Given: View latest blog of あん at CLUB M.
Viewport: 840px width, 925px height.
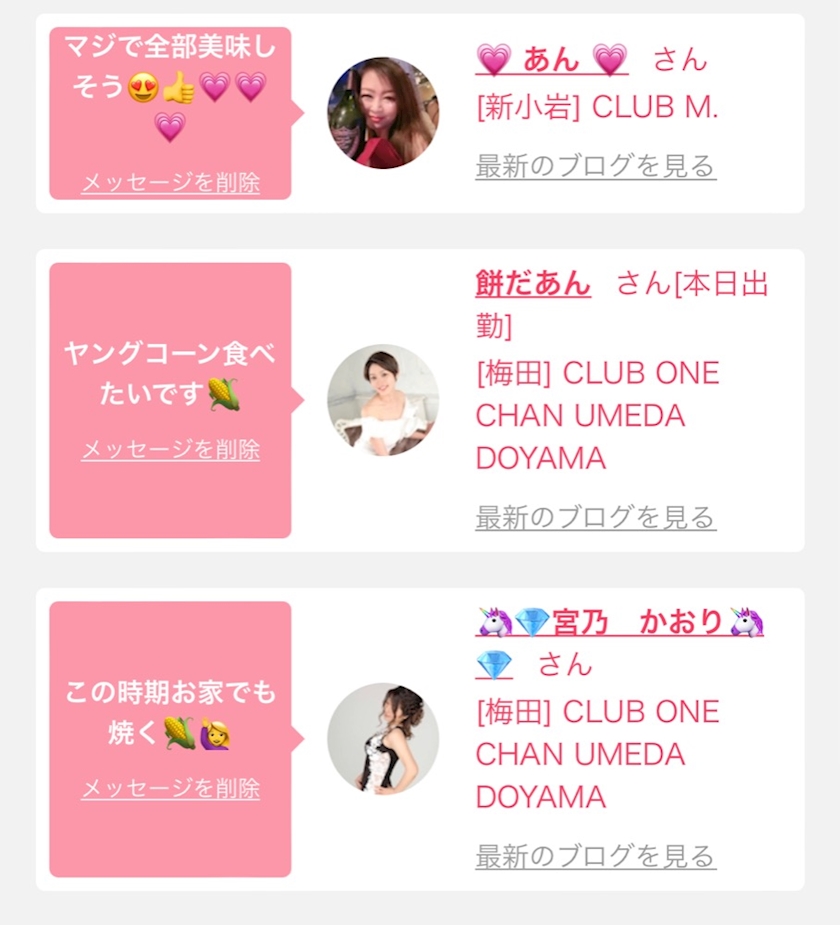Looking at the screenshot, I should click(595, 166).
